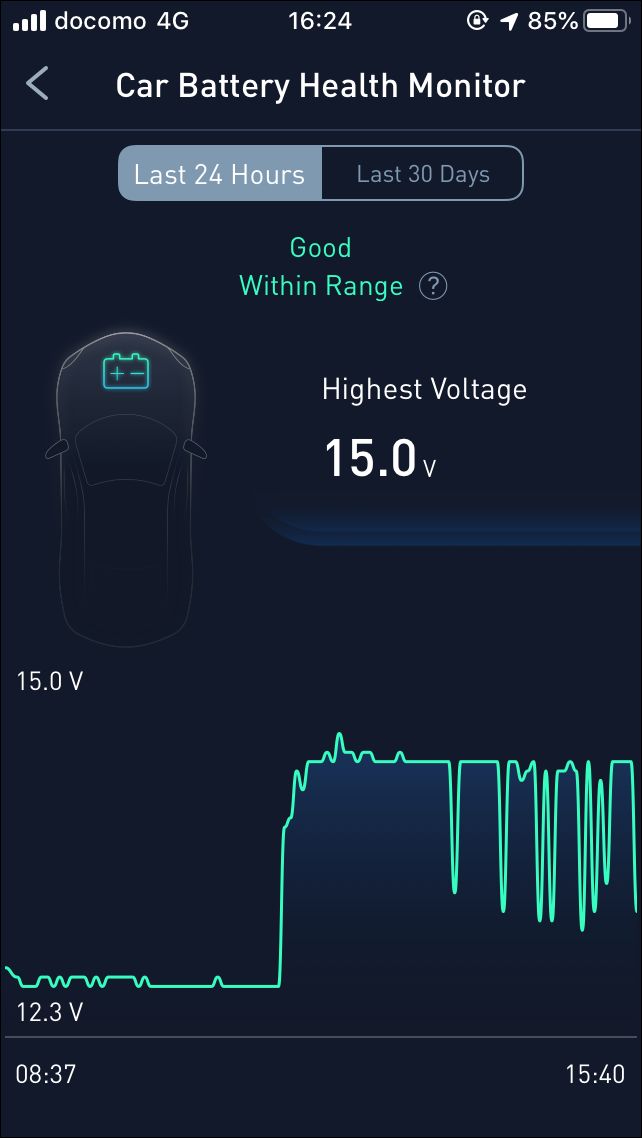This screenshot has width=642, height=1138.
Task: Go back using the back arrow
Action: (37, 83)
